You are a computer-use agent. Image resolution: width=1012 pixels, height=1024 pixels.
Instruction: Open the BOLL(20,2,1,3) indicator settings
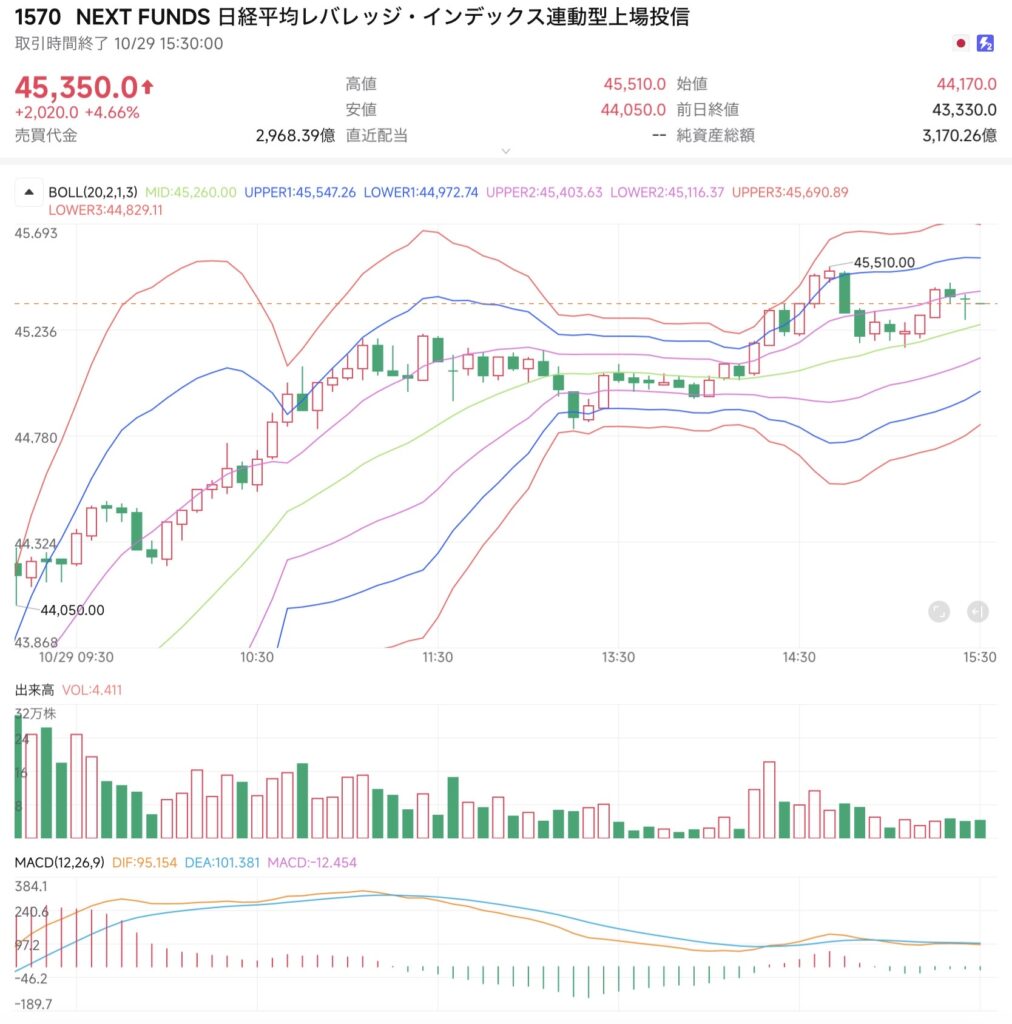95,192
